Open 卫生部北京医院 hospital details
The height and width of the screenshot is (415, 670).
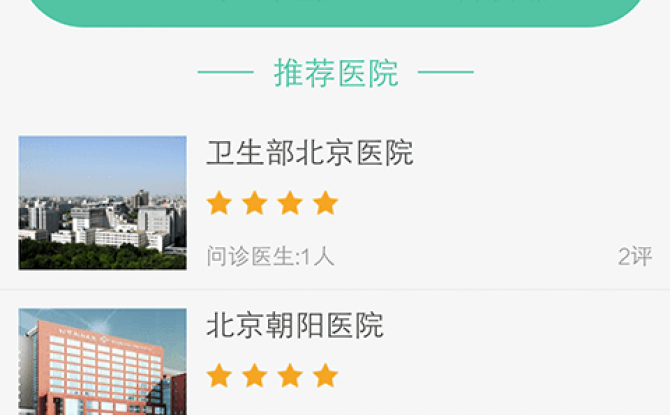pyautogui.click(x=309, y=154)
